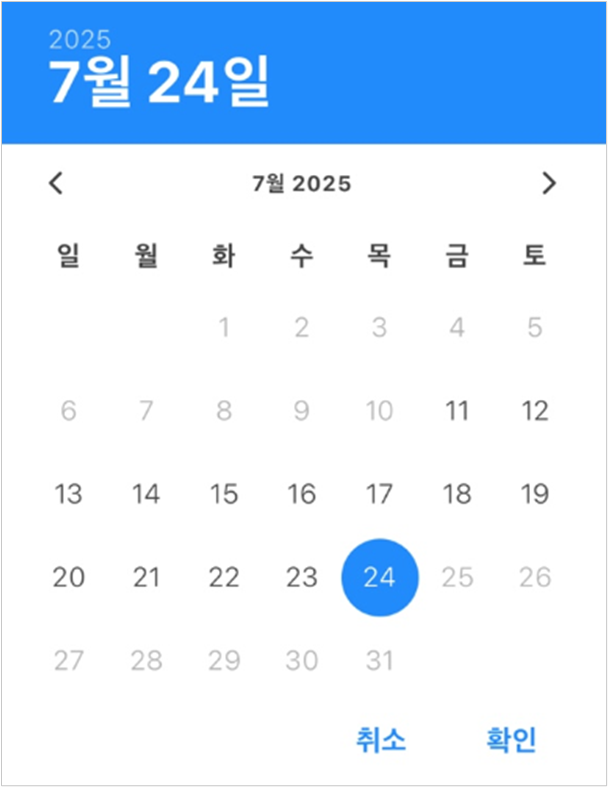This screenshot has height=787, width=608.
Task: Confirm the date with 확인
Action: tap(511, 740)
